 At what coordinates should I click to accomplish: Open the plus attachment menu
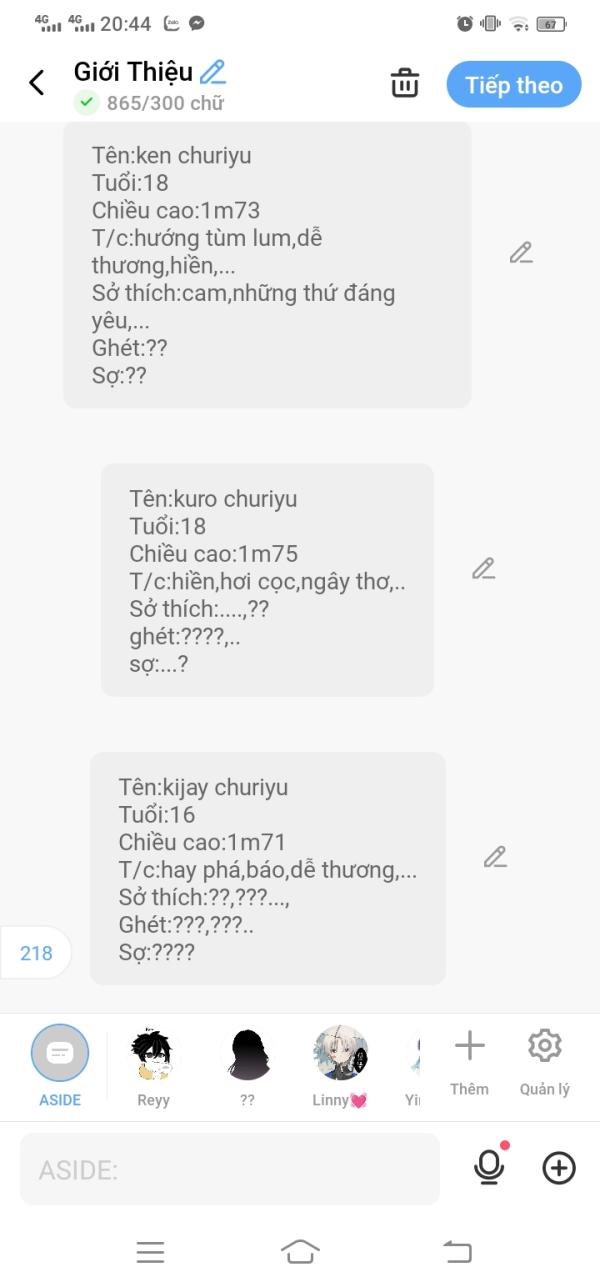[x=559, y=1168]
